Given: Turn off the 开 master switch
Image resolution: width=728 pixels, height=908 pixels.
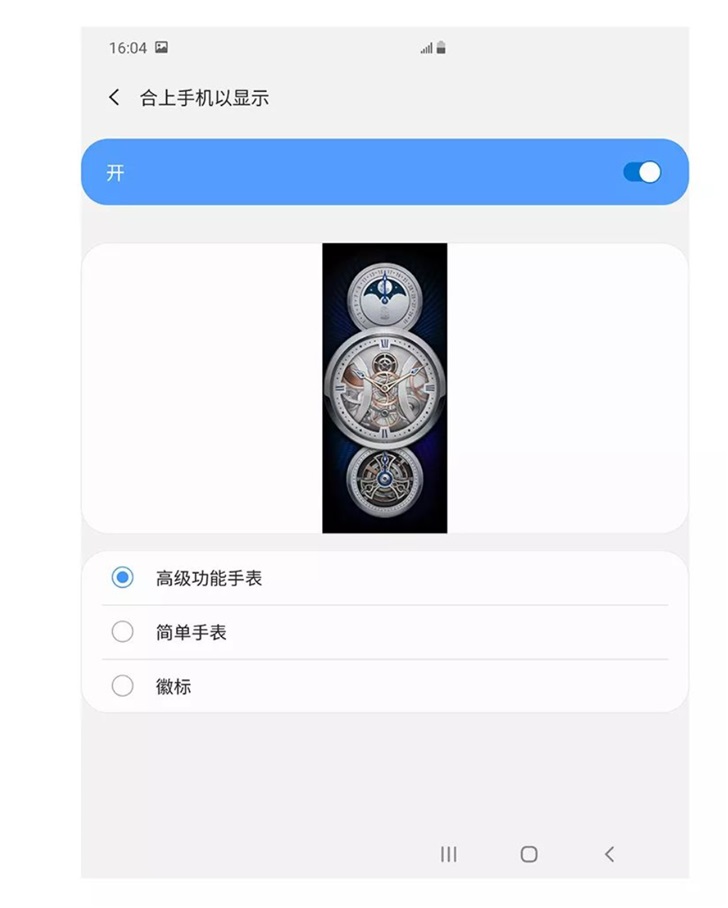Looking at the screenshot, I should (x=641, y=172).
